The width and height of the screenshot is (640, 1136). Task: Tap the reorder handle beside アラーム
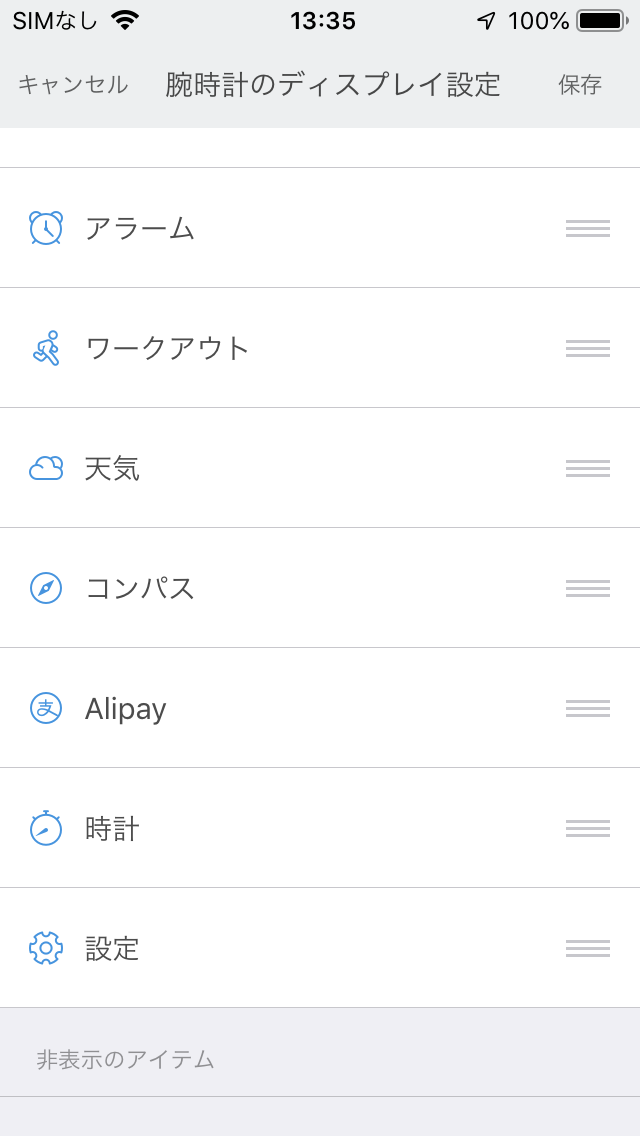(x=588, y=228)
